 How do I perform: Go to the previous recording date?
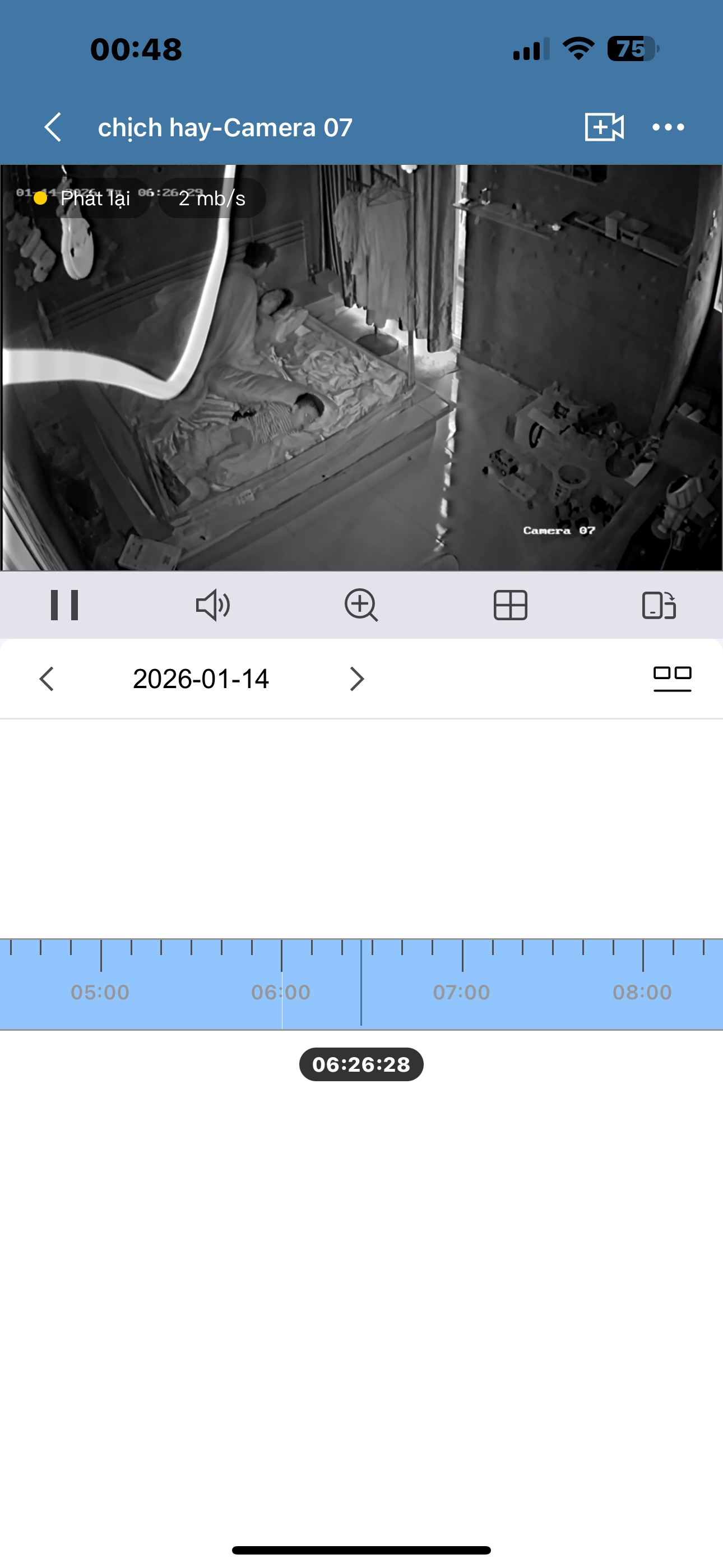47,679
